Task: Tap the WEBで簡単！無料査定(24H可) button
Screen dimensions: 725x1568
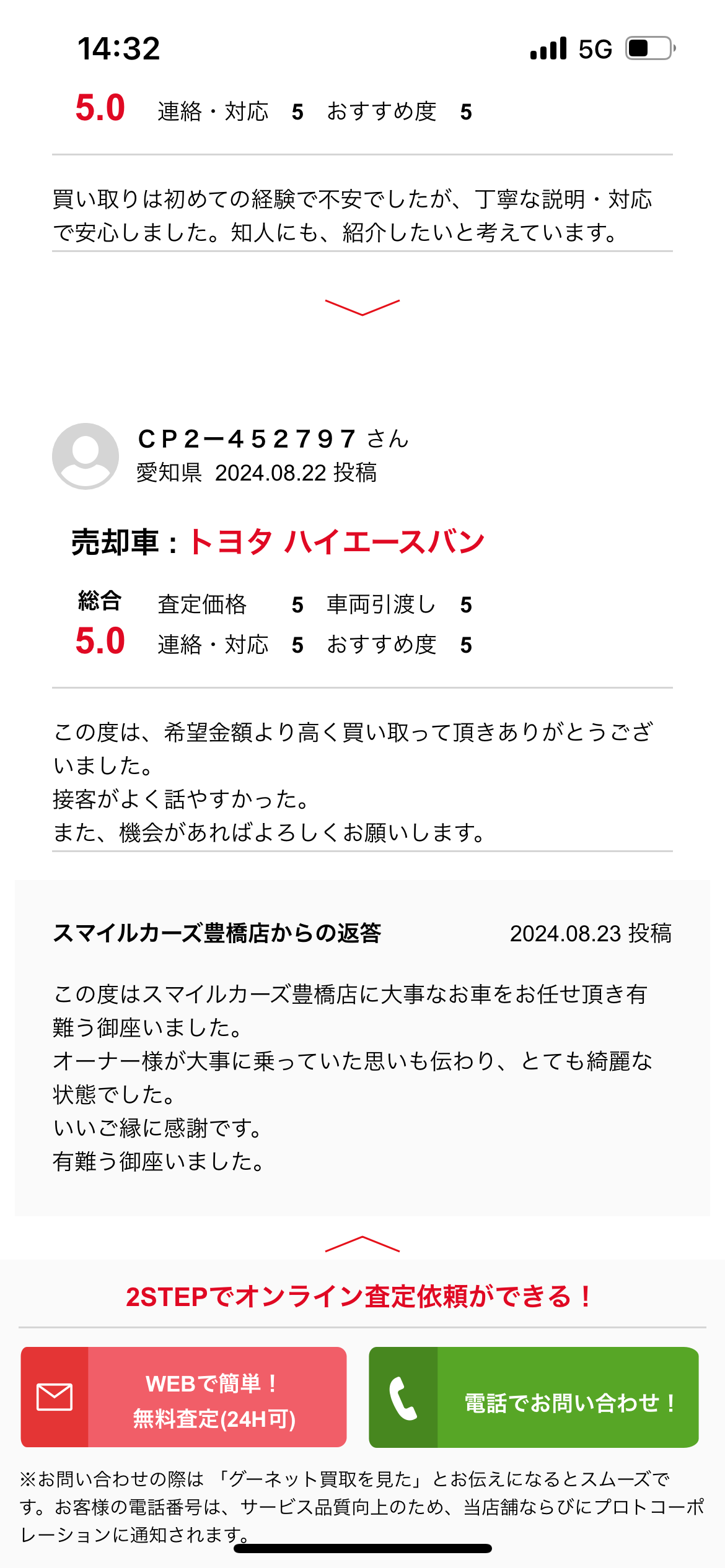Action: 184,1396
